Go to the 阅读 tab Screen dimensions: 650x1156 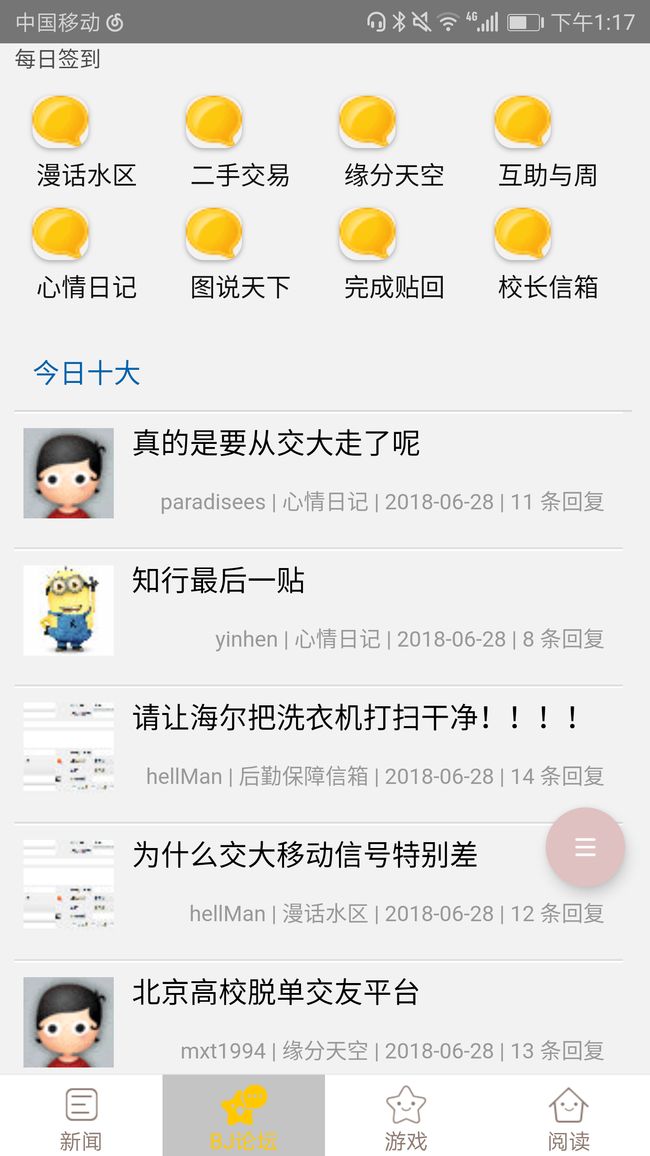(x=568, y=1115)
